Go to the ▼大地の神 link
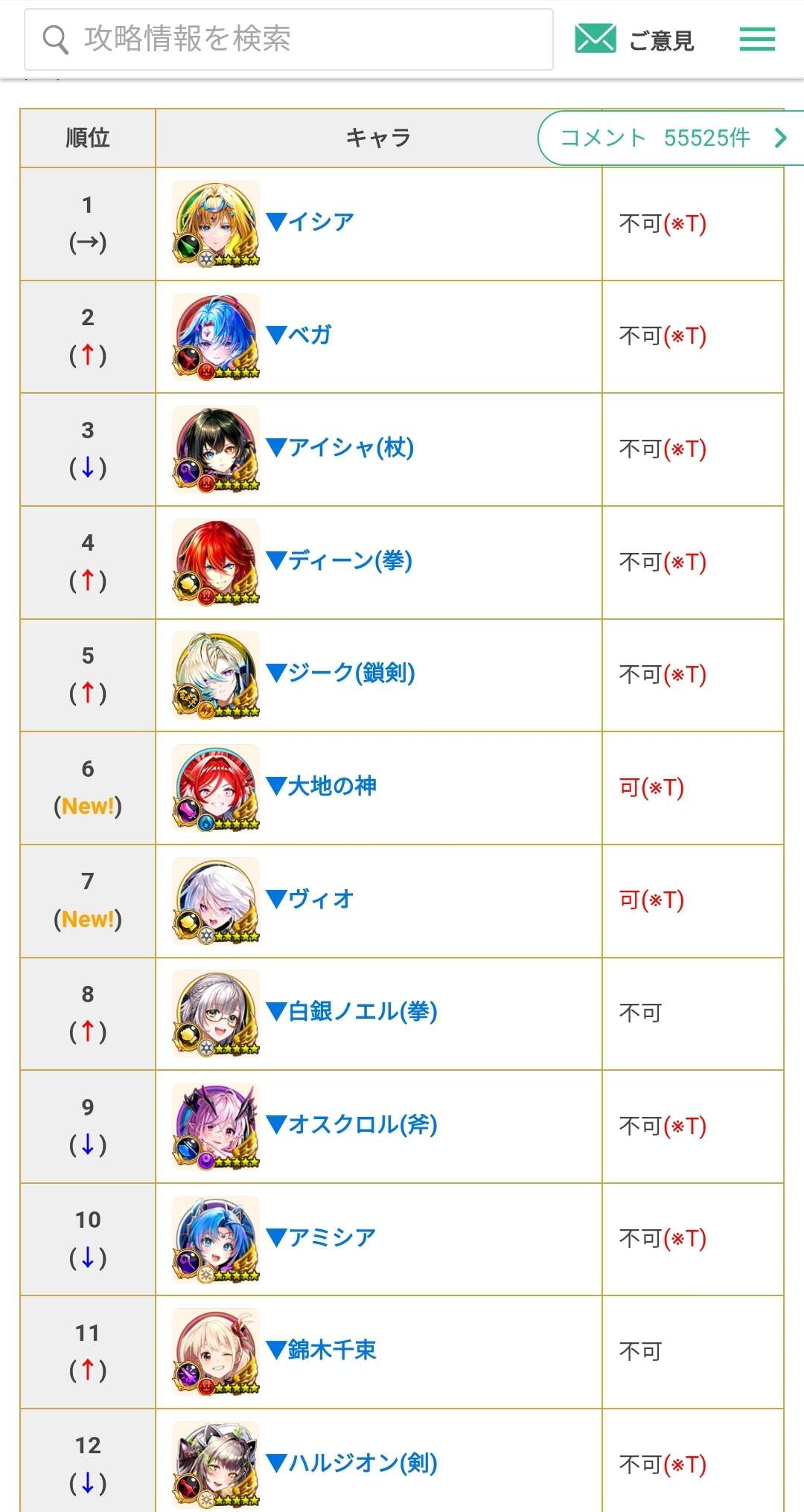Screen dimensions: 804x1512 tap(322, 787)
